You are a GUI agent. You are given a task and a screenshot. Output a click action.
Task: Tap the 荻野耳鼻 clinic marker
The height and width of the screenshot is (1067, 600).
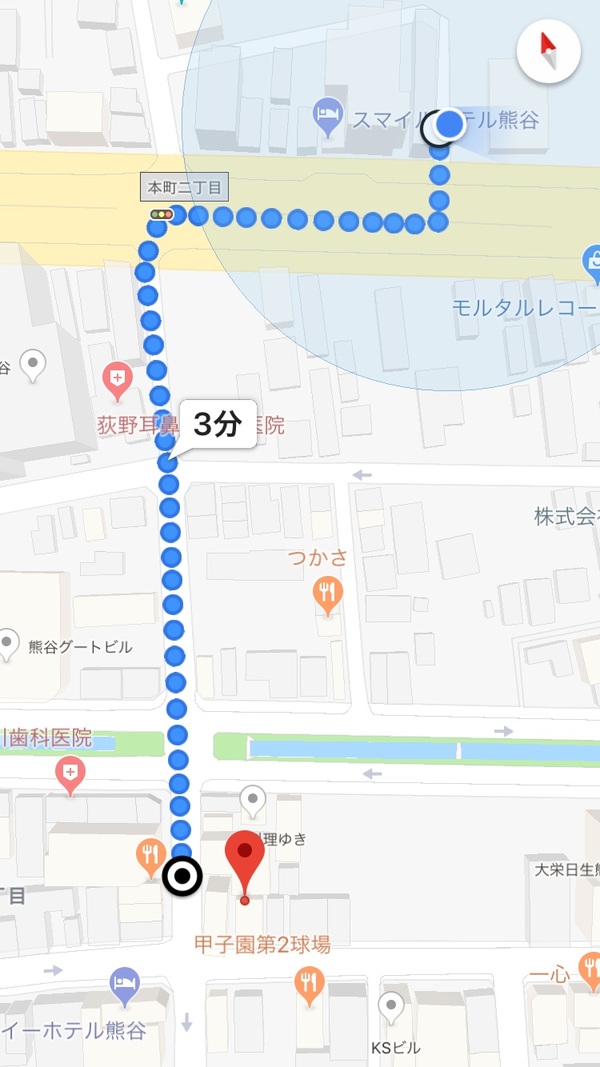click(x=117, y=379)
